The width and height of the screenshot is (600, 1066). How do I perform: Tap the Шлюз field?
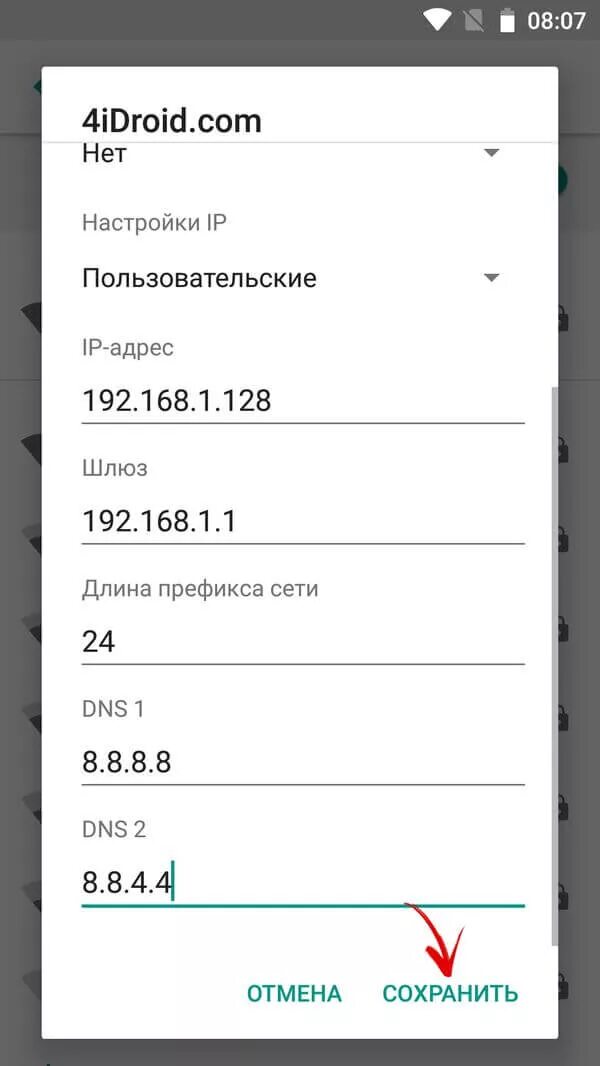302,521
